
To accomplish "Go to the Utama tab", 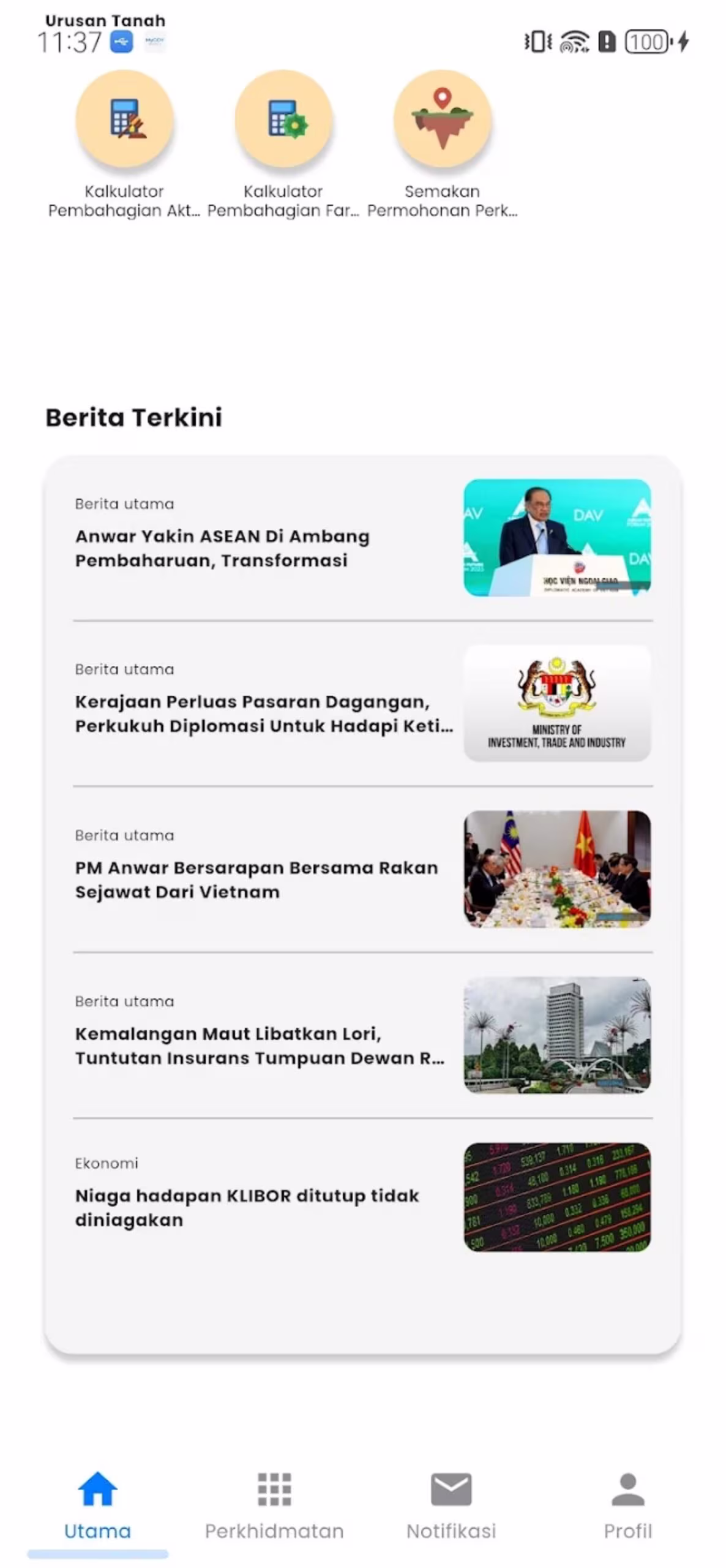I will pos(97,1504).
